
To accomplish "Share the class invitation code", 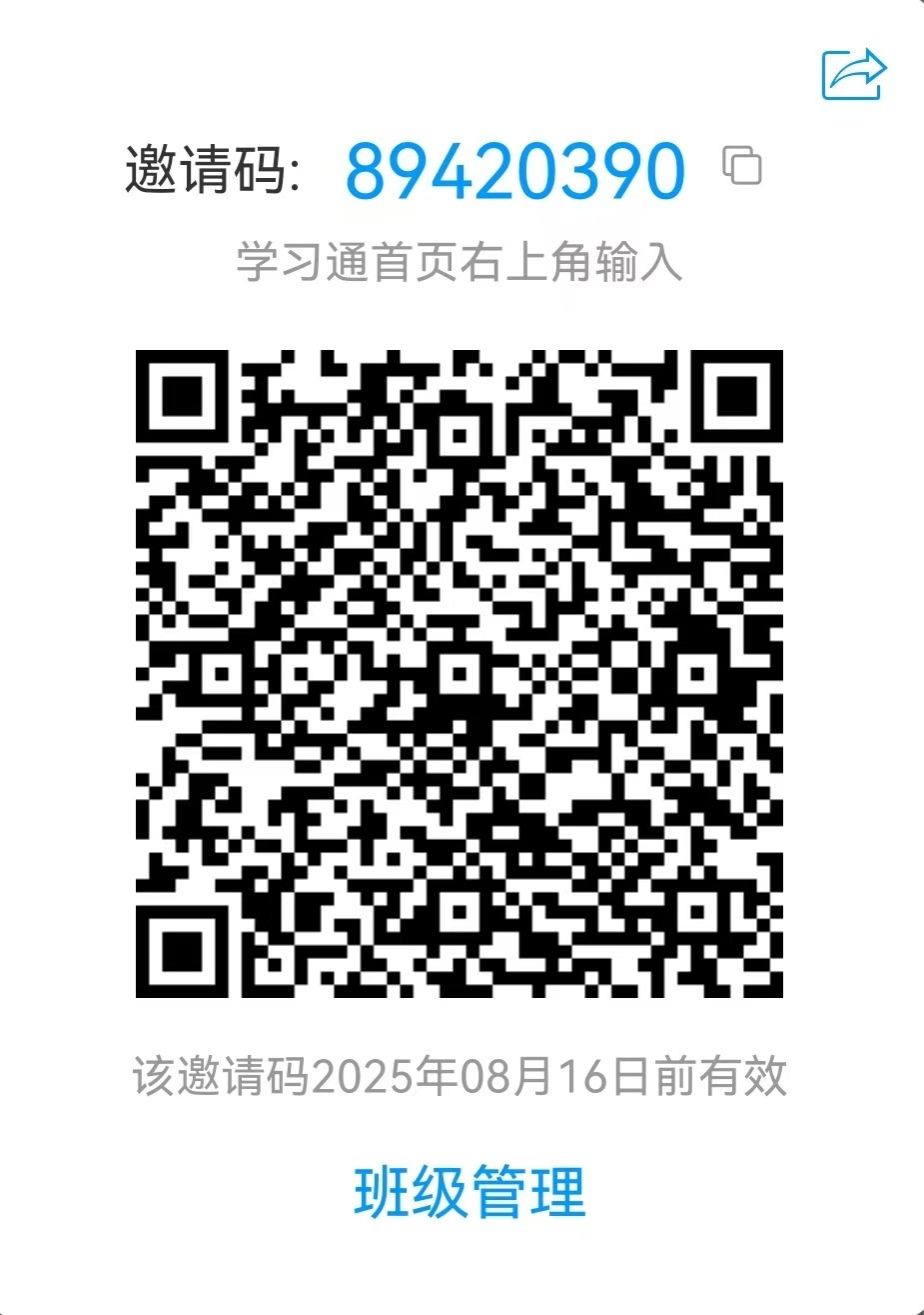I will click(854, 74).
